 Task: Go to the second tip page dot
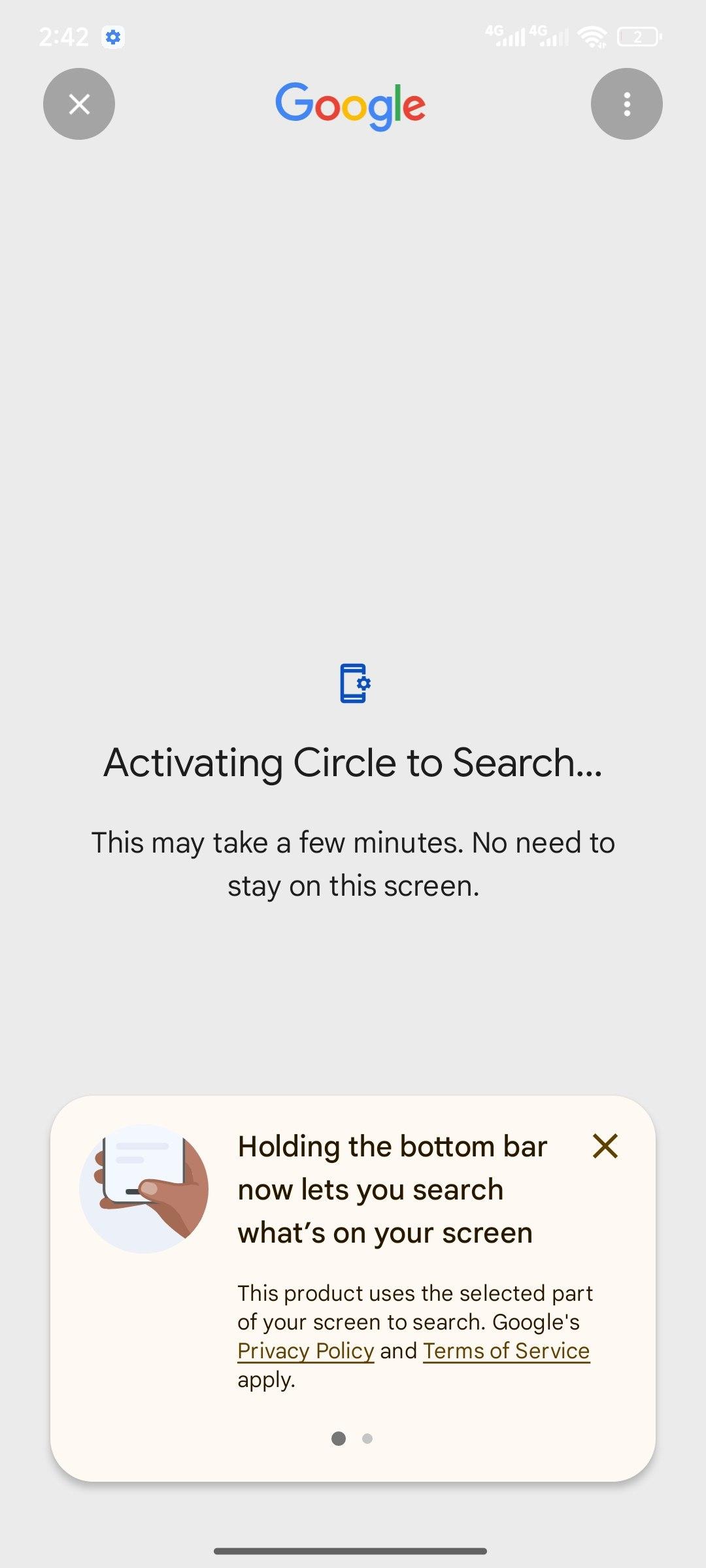(367, 1438)
